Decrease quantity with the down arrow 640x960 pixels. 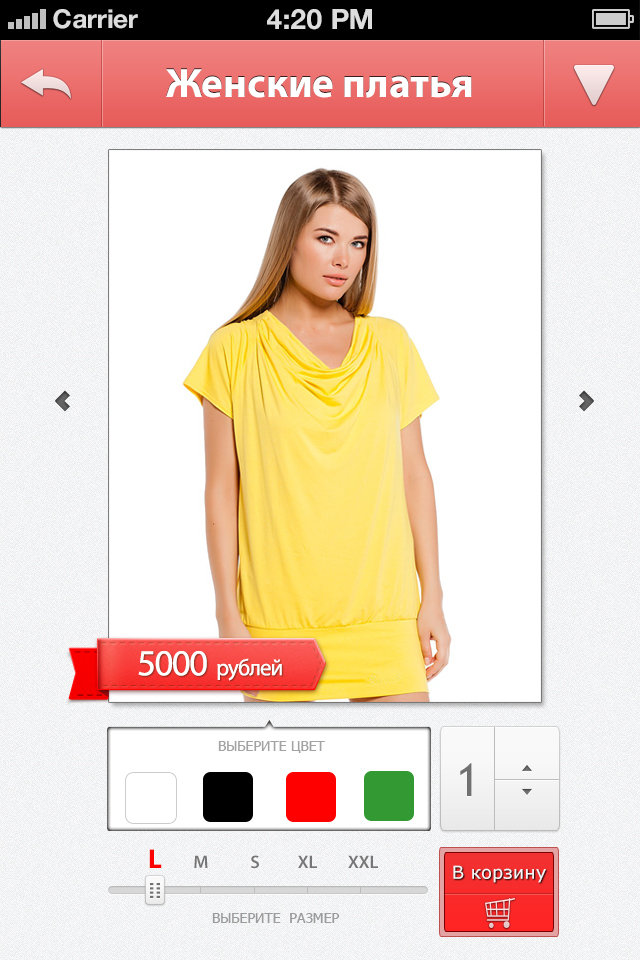pos(527,792)
